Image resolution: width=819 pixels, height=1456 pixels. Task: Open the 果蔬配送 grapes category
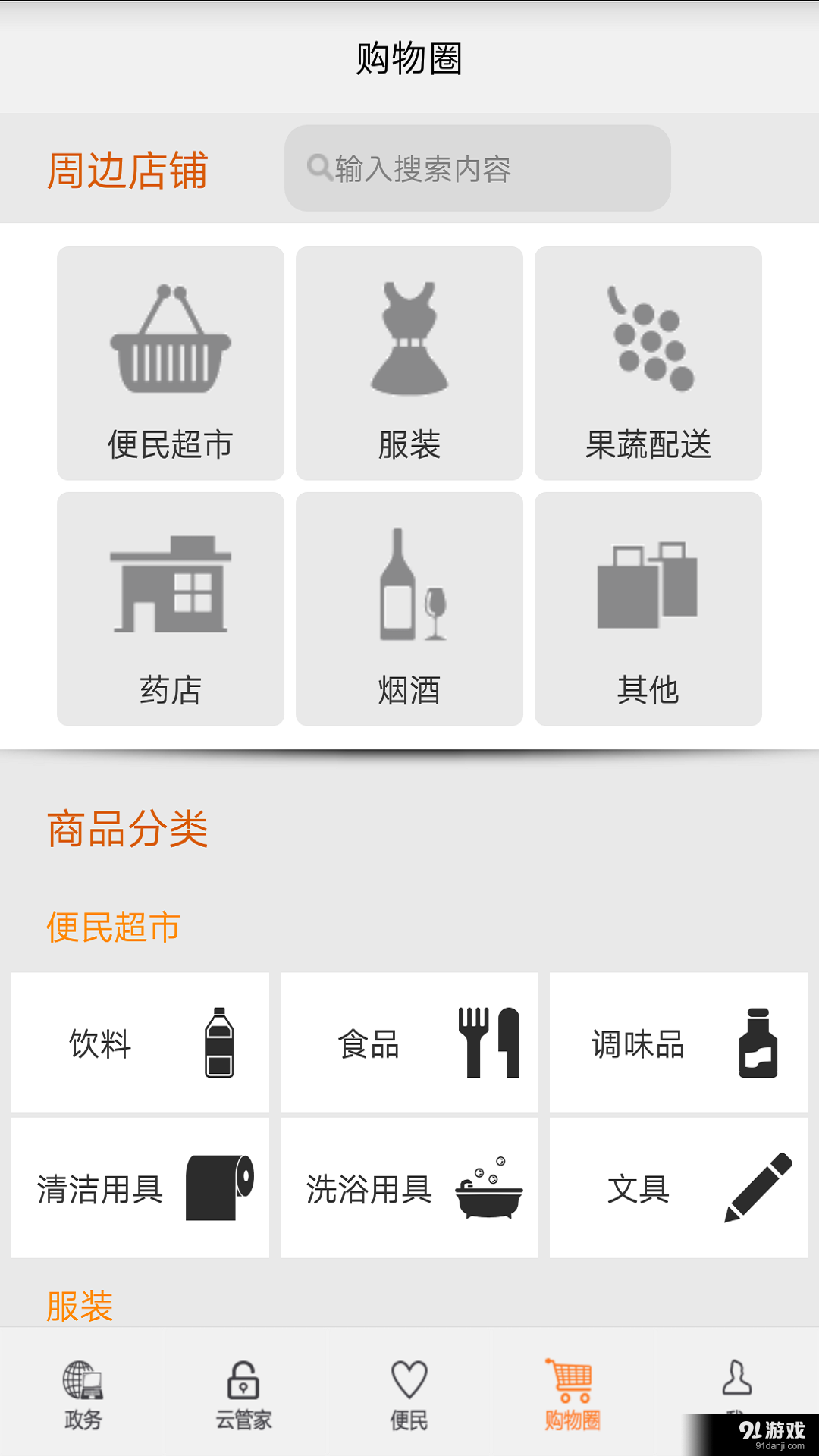(648, 362)
